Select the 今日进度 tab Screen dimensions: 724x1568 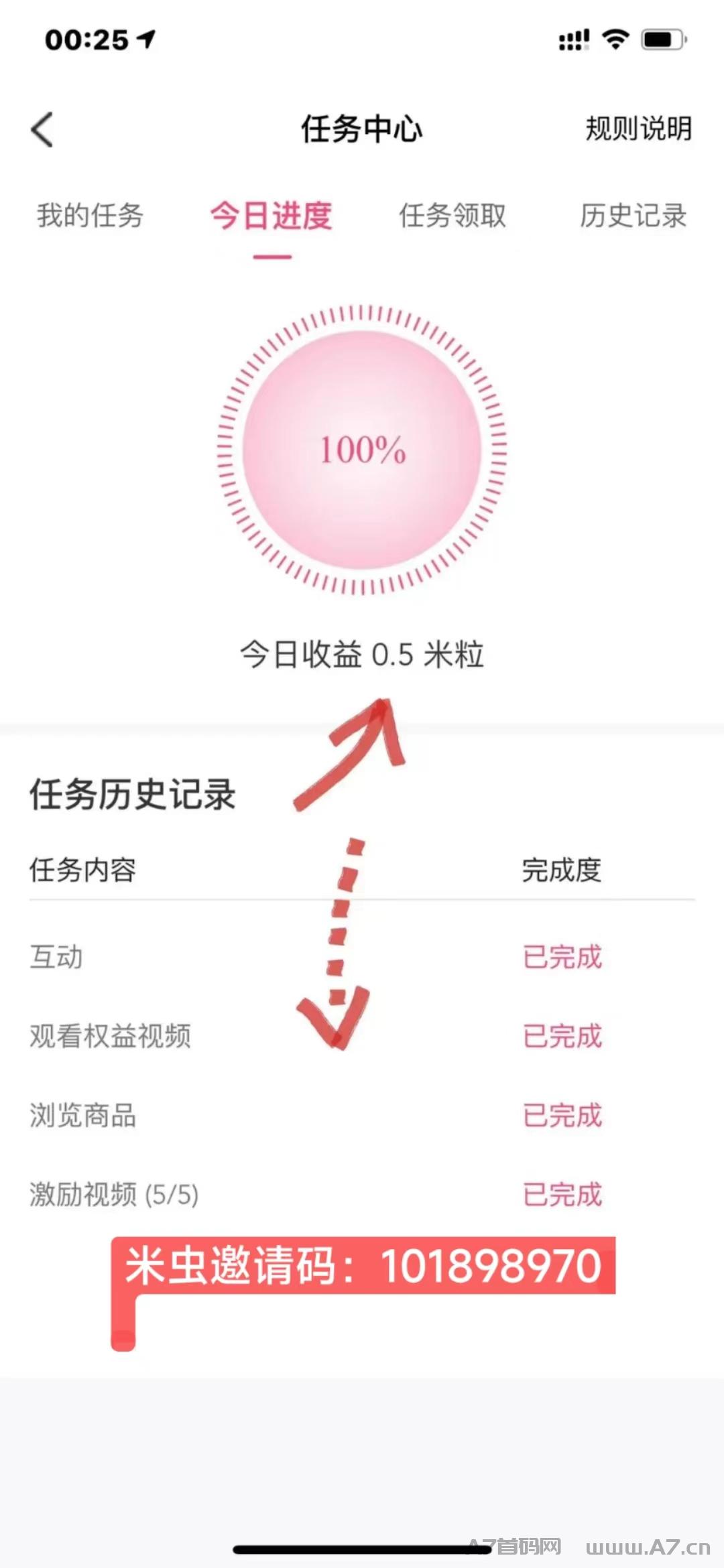(271, 216)
